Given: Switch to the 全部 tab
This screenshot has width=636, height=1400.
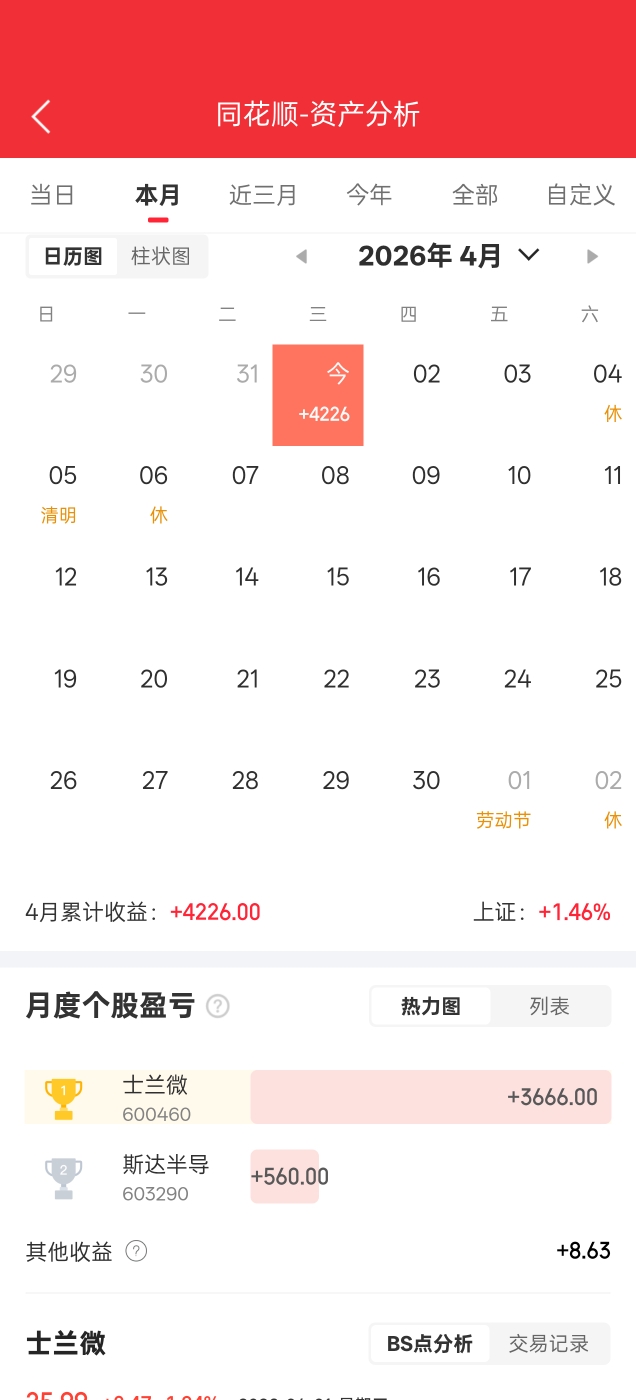Looking at the screenshot, I should [x=475, y=195].
